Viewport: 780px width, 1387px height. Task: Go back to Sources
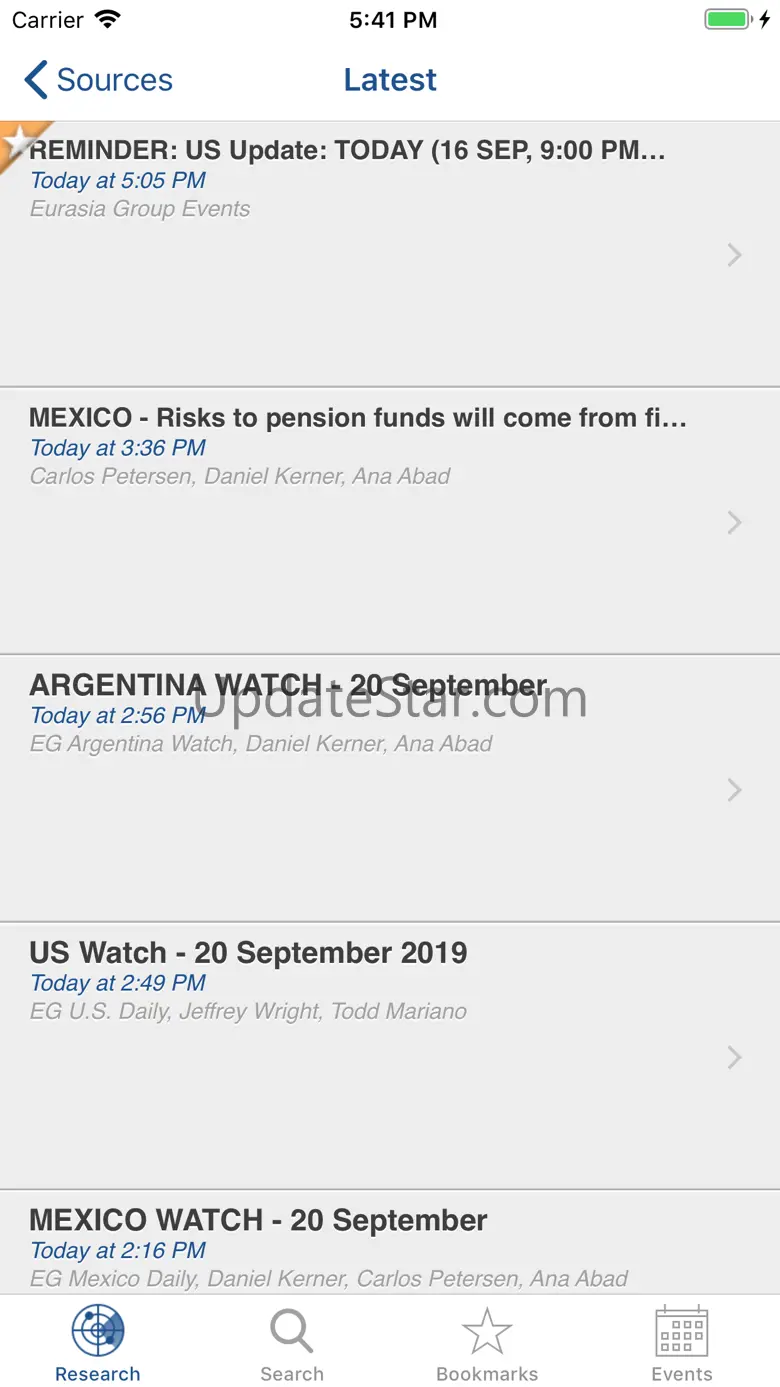point(98,80)
